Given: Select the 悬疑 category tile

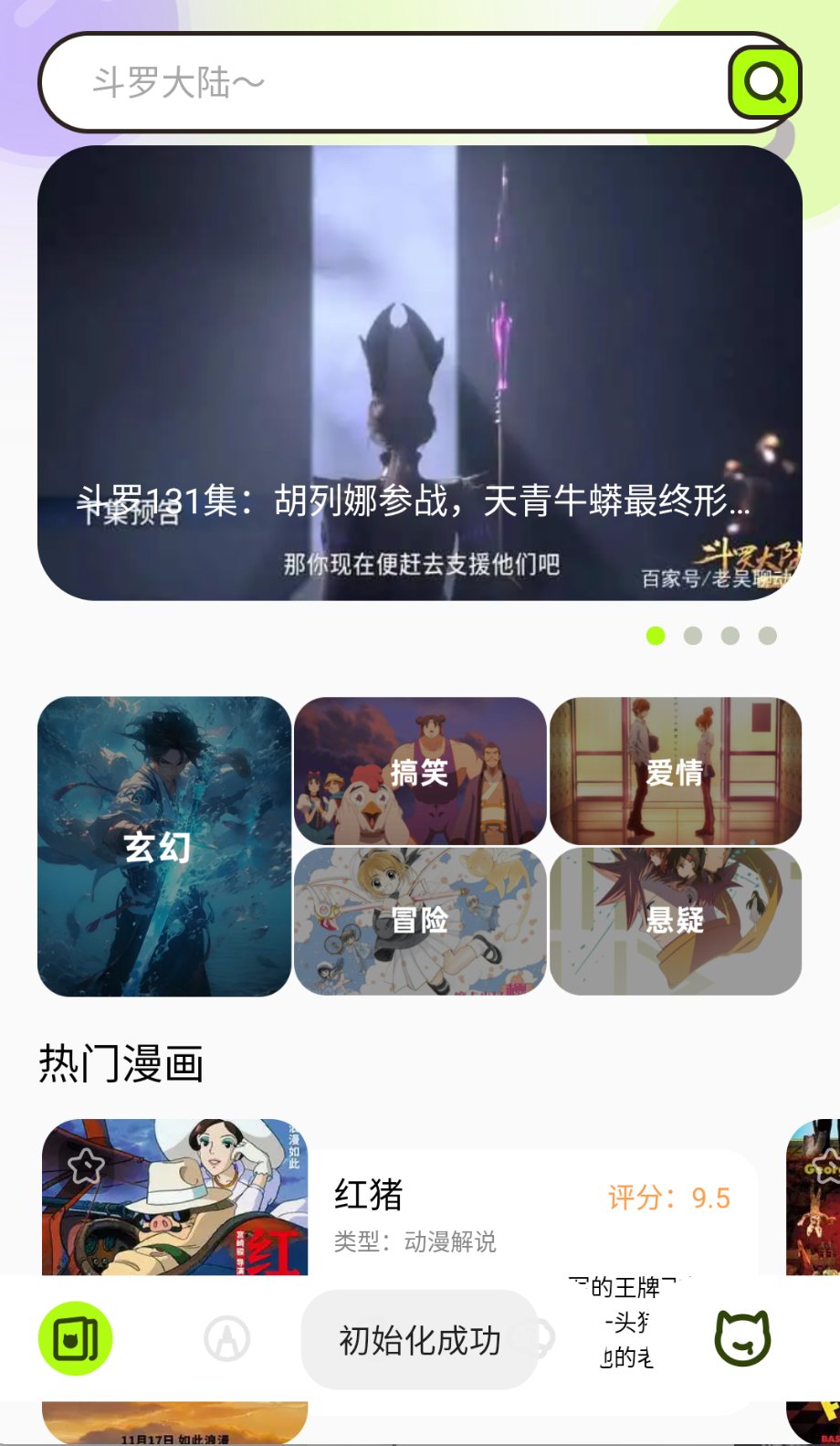Looking at the screenshot, I should [675, 922].
